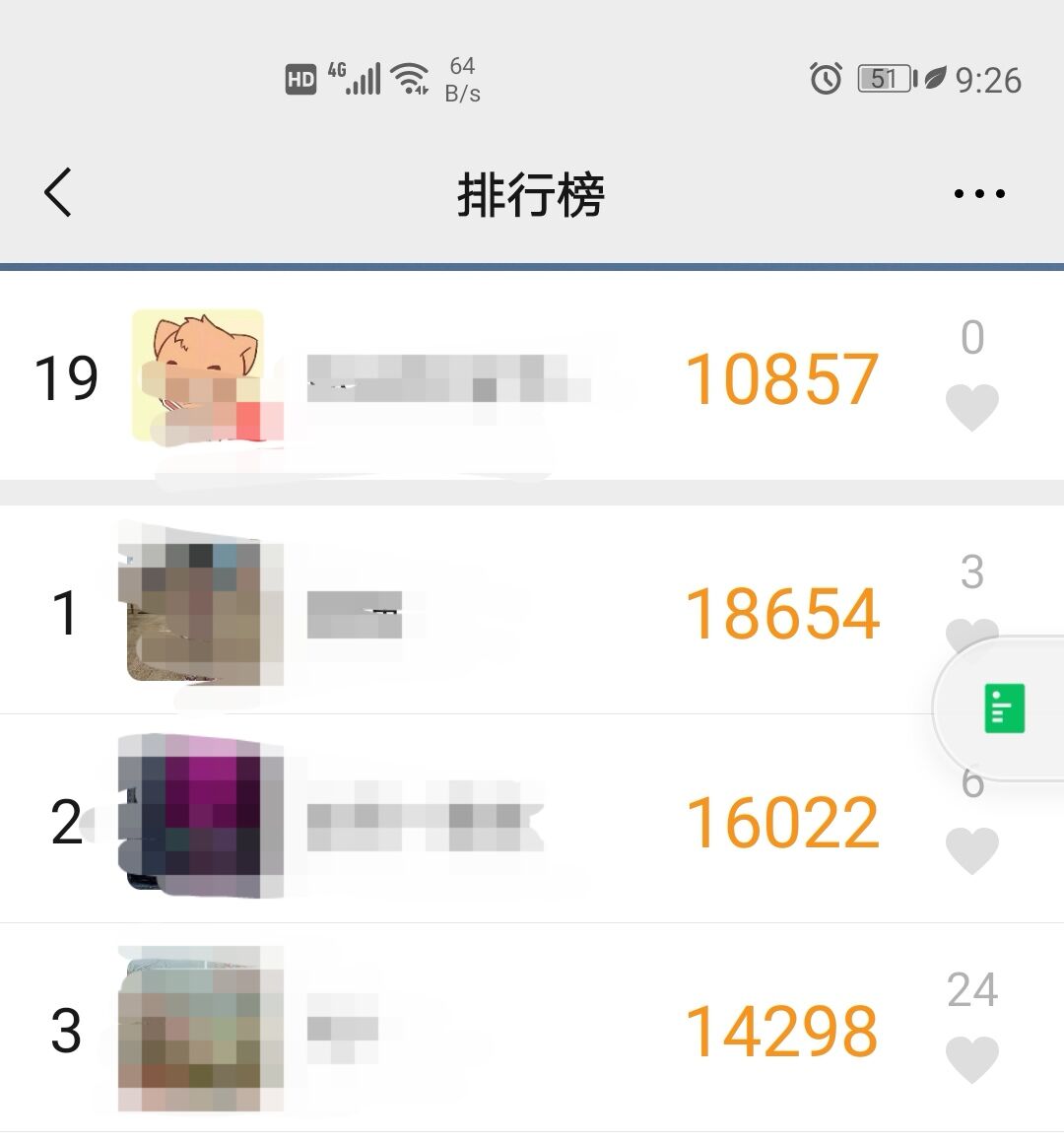Tap the green floating document button
This screenshot has width=1064, height=1142.
coord(1005,708)
